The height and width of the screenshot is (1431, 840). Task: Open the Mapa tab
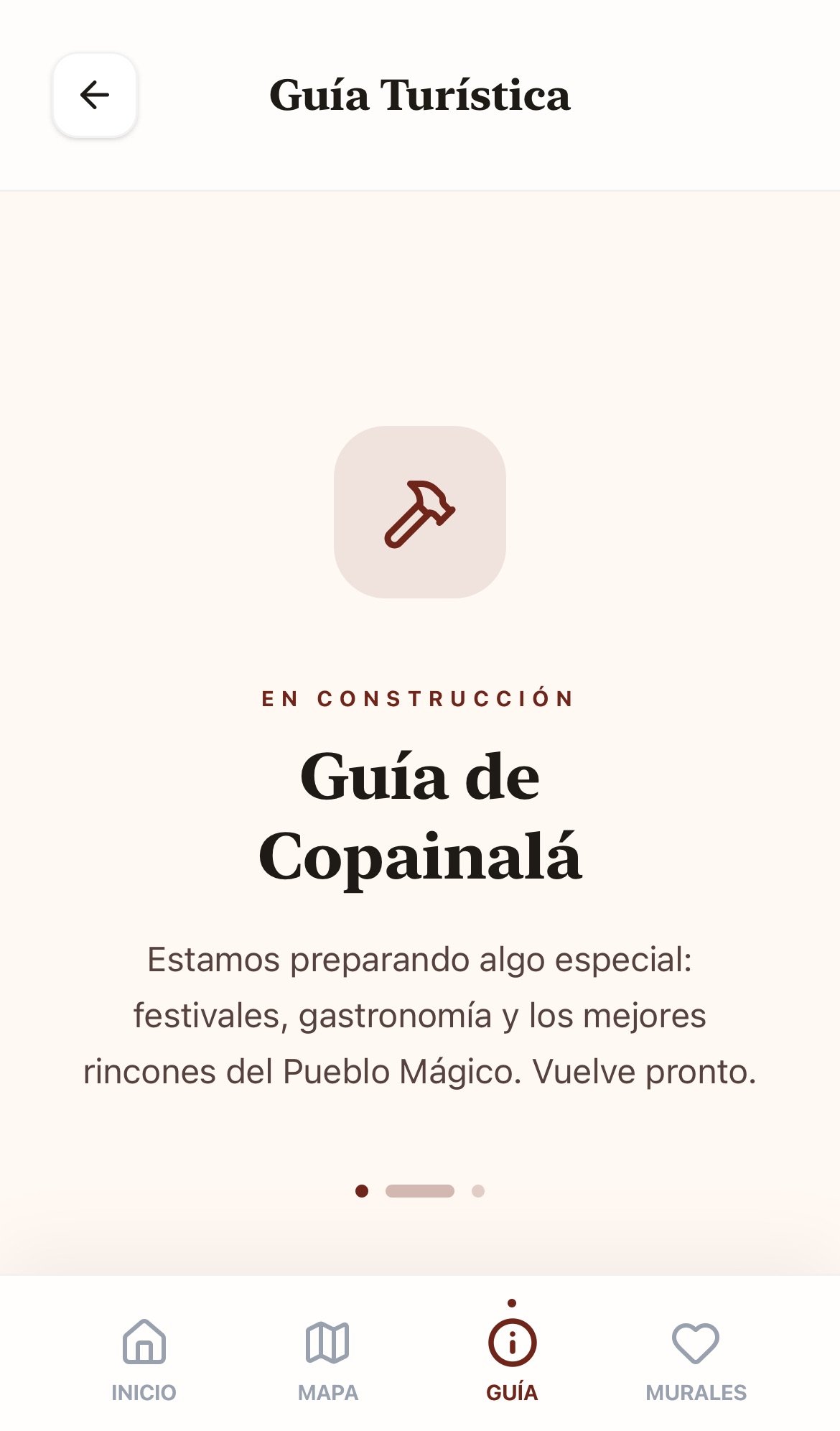tap(327, 1359)
